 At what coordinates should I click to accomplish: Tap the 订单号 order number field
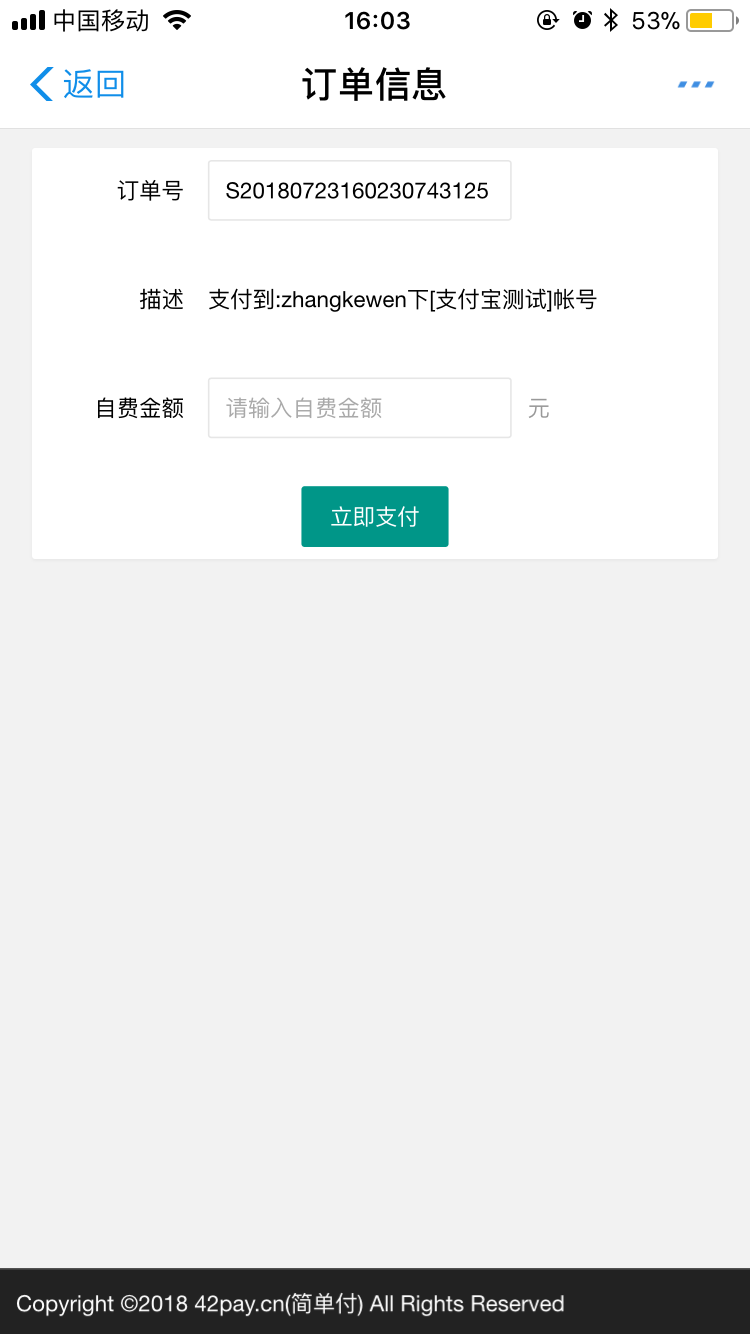[x=359, y=191]
